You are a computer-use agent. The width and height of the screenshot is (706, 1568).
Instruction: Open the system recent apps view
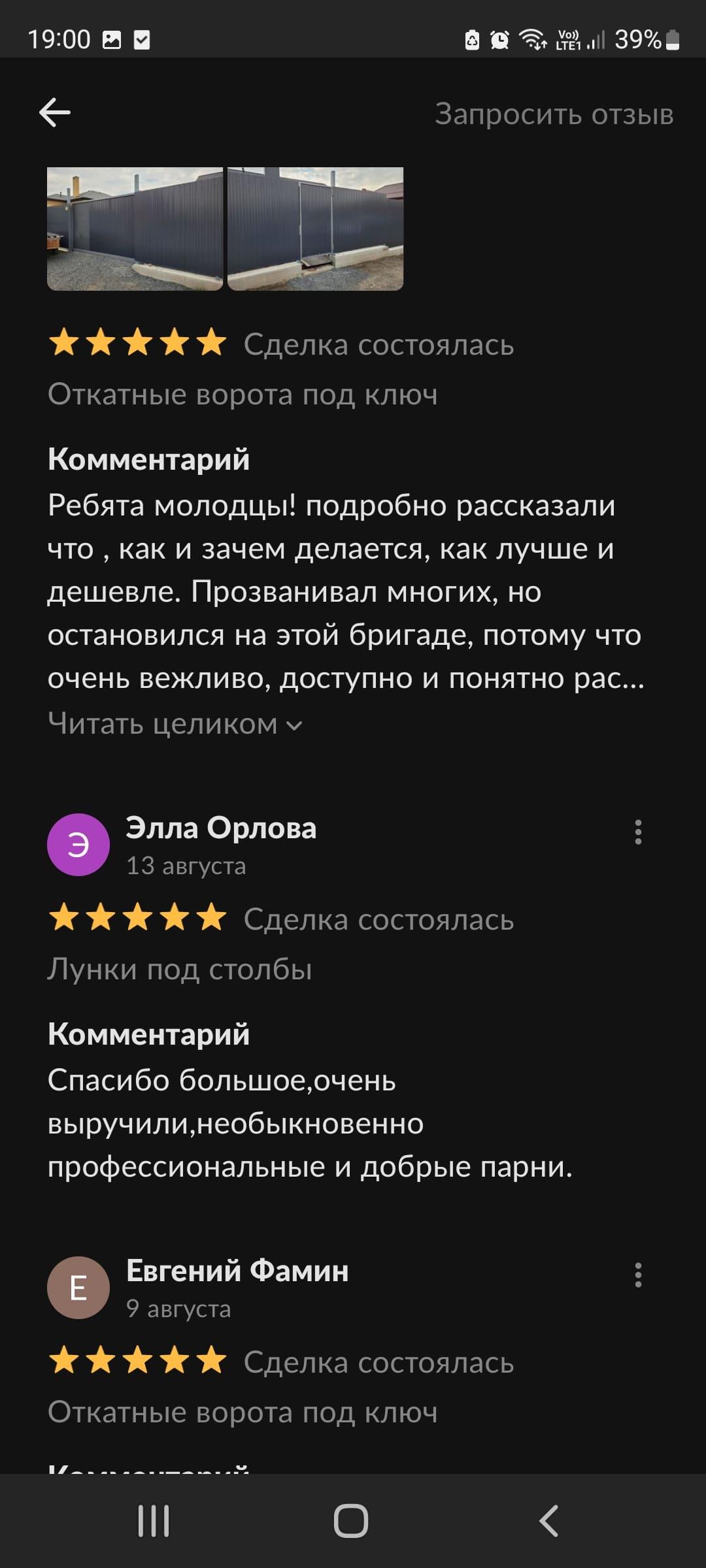click(x=154, y=1521)
